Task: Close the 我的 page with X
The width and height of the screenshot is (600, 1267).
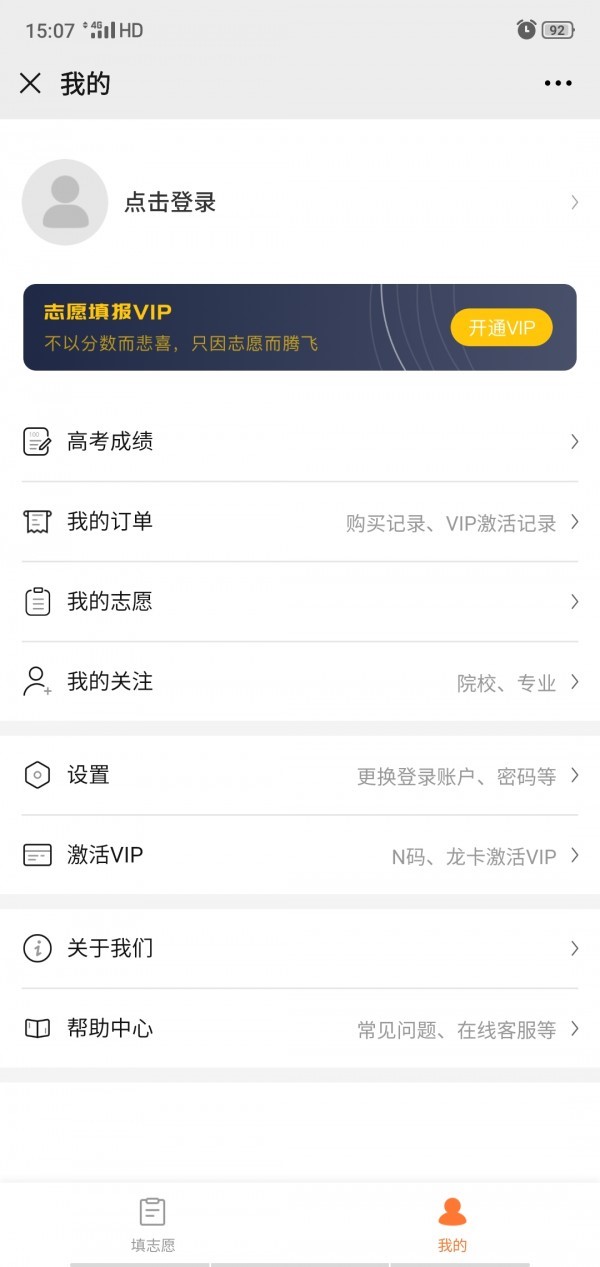Action: pyautogui.click(x=30, y=84)
